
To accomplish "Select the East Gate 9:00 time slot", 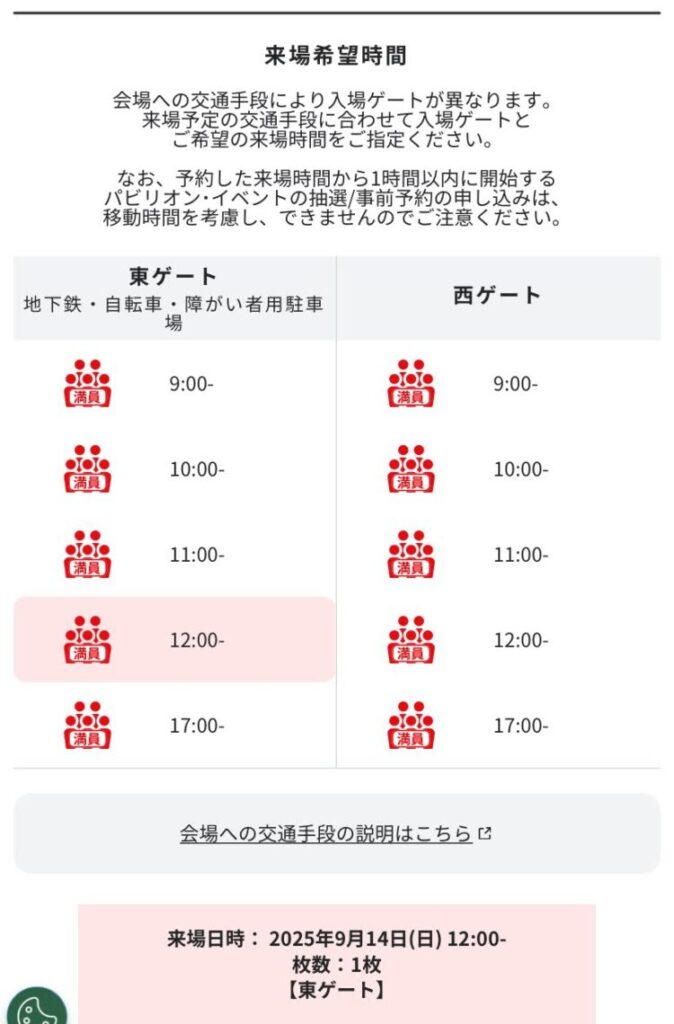I will [x=174, y=384].
